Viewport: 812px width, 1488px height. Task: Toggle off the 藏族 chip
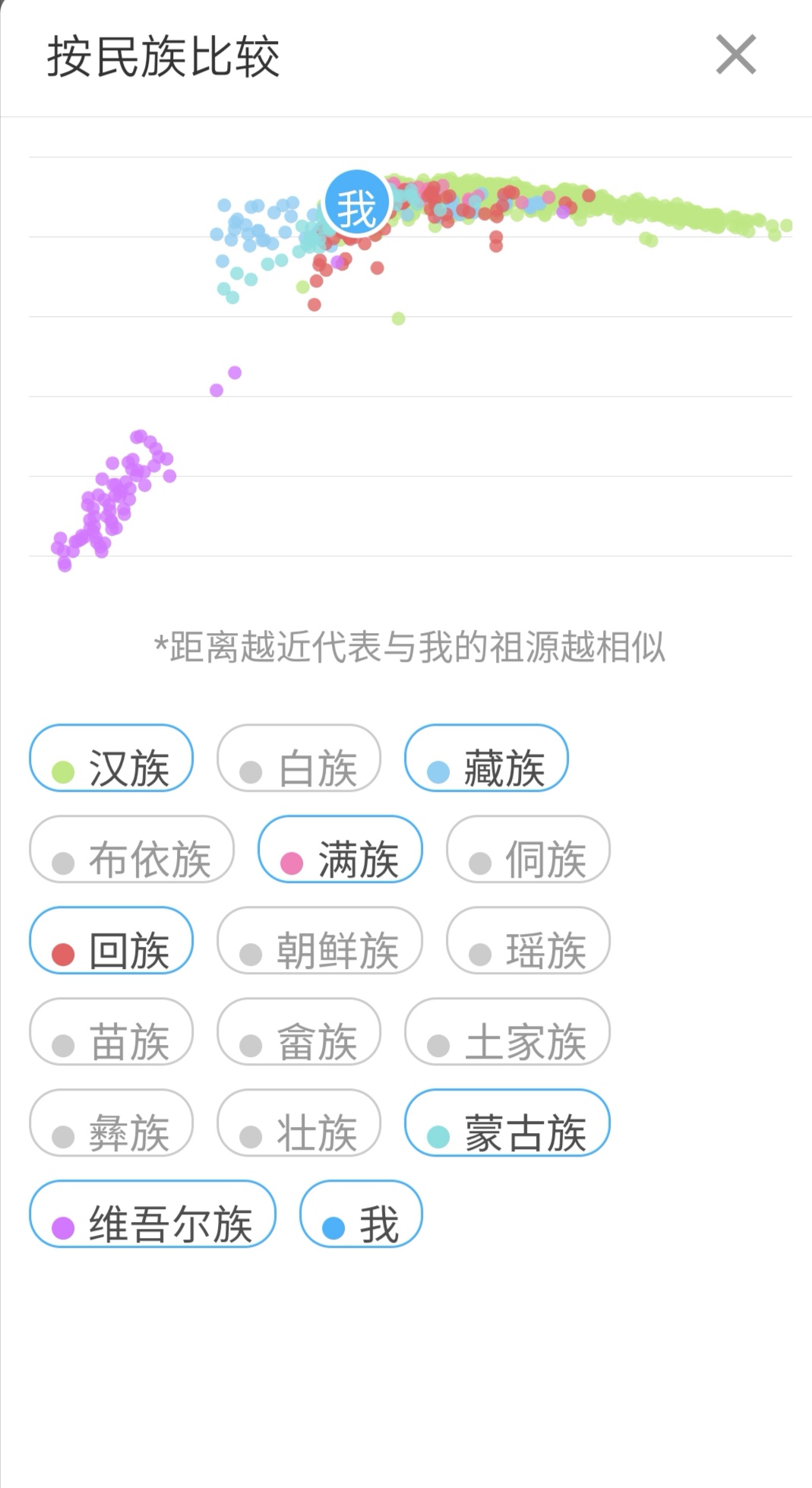point(487,758)
